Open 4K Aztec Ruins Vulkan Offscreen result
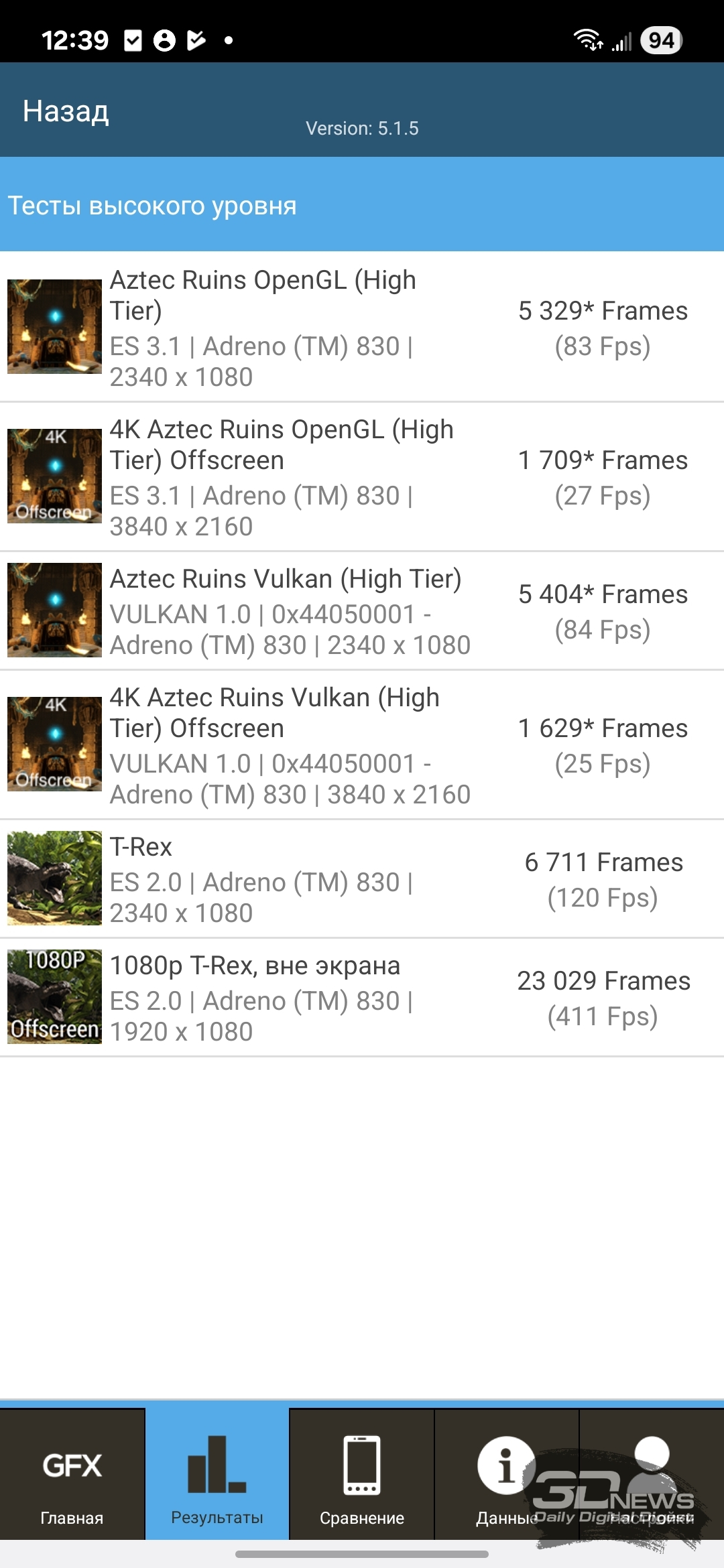This screenshot has height=1568, width=724. pos(362,744)
